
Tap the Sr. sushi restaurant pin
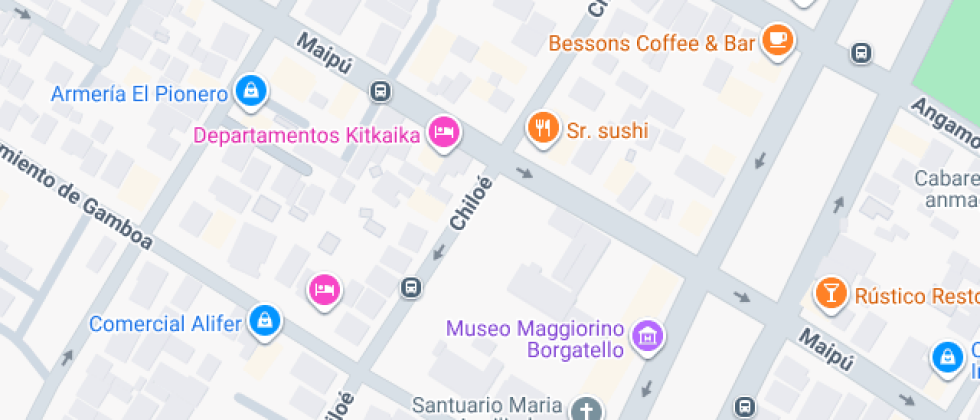coord(542,127)
